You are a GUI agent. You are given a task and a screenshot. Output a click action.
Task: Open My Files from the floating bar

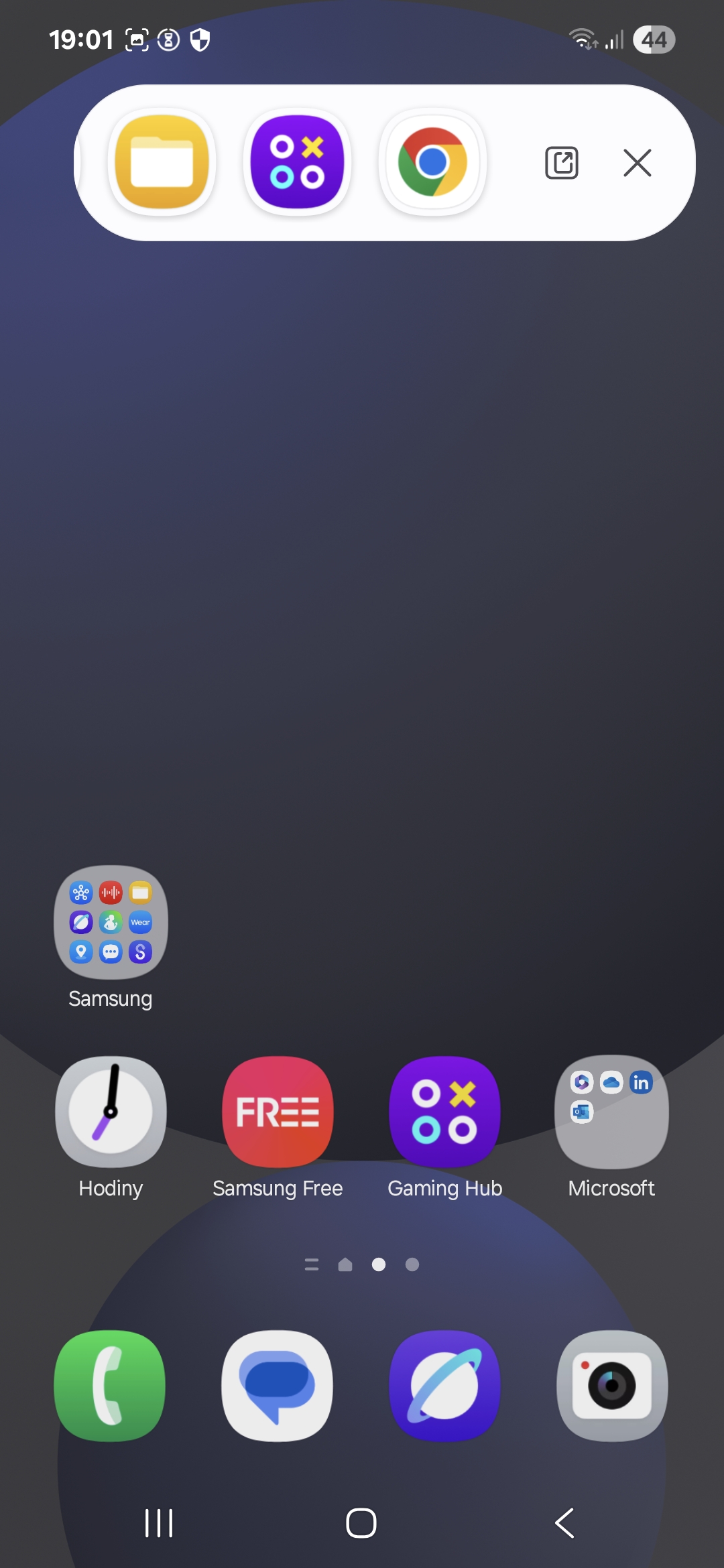coord(162,162)
